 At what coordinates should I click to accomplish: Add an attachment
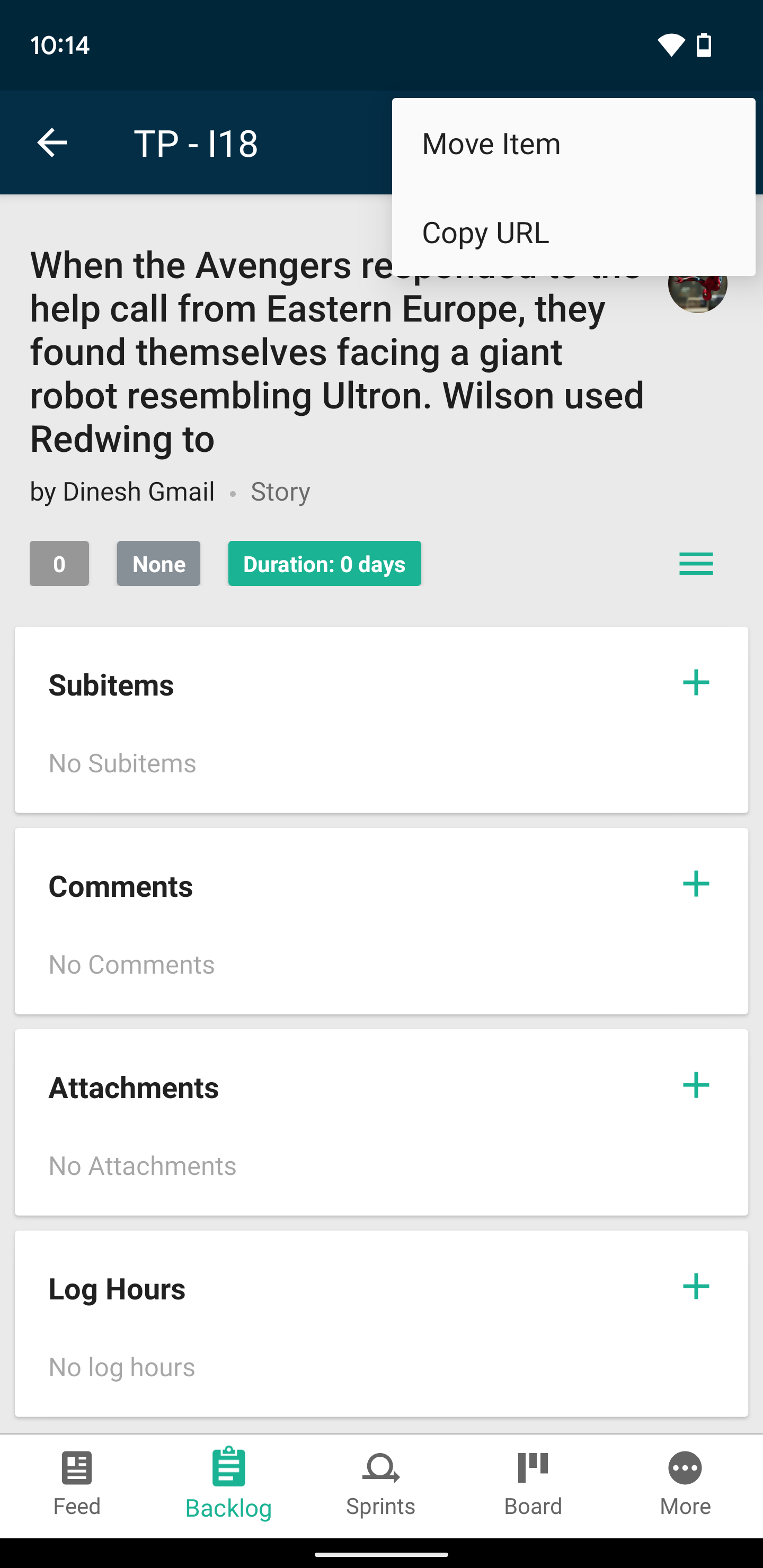(695, 1085)
